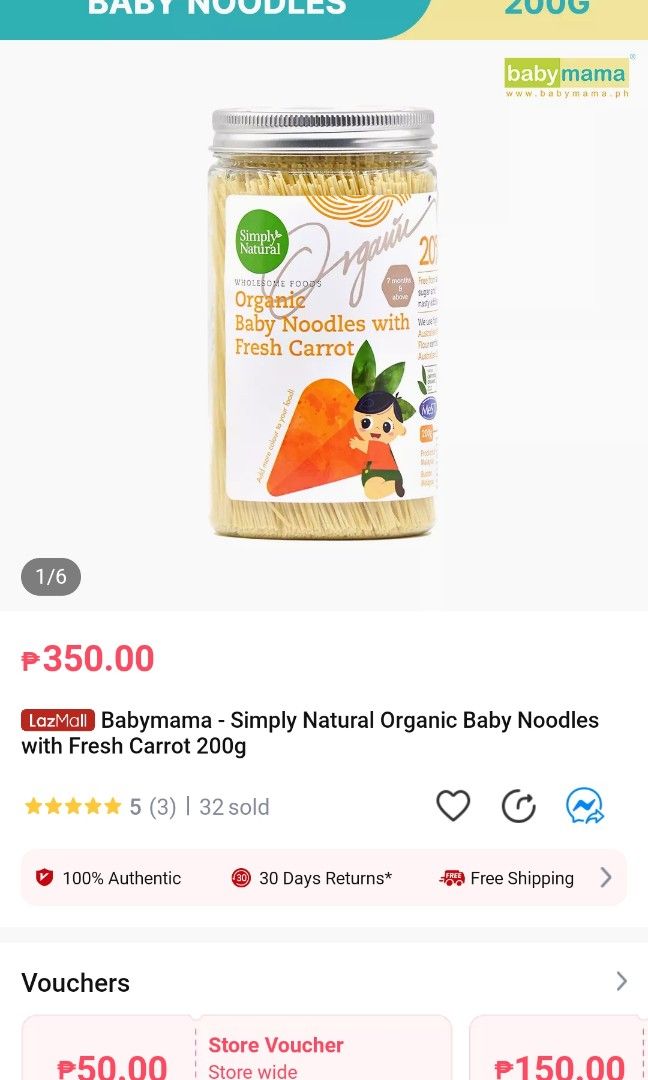Share this product listing

[519, 806]
